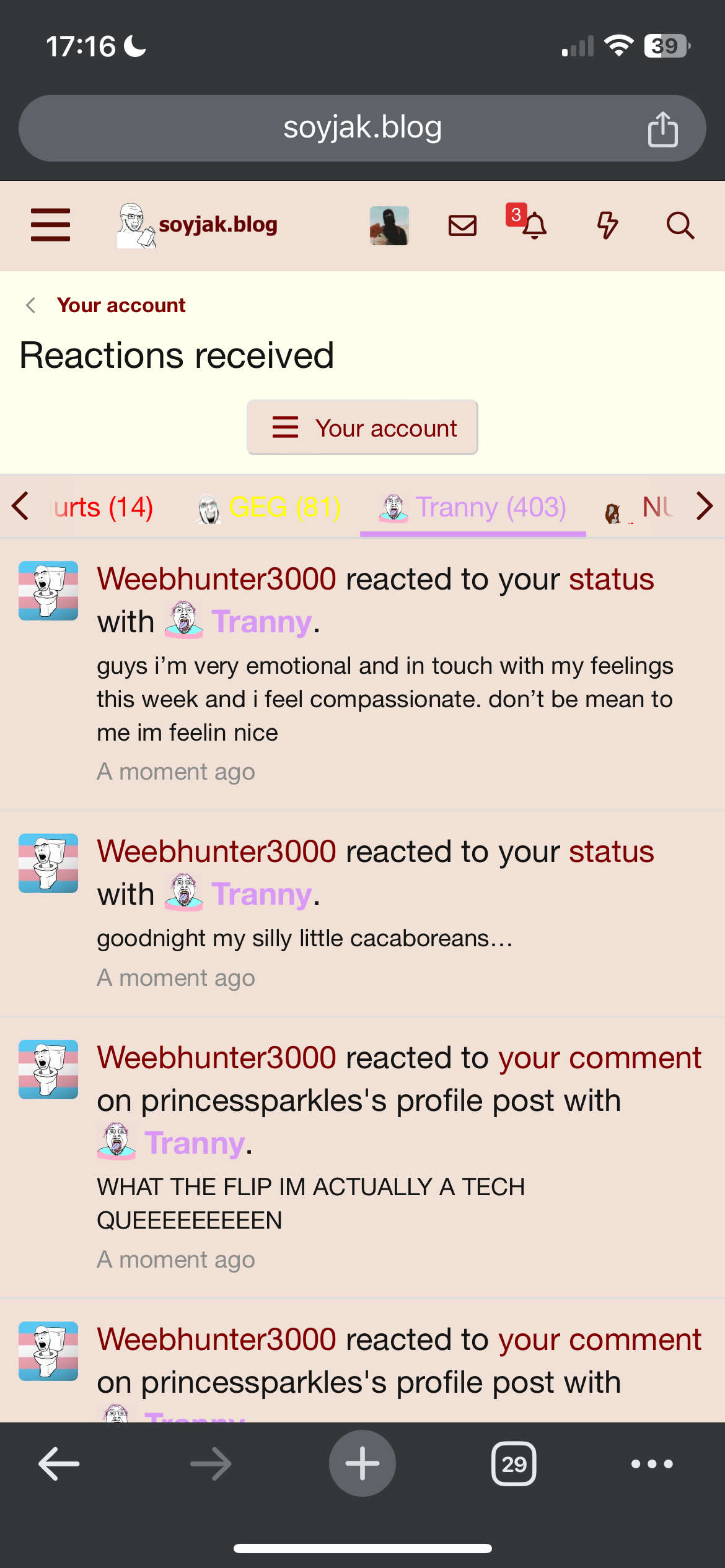725x1568 pixels.
Task: Open the hamburger navigation menu
Action: tap(50, 225)
